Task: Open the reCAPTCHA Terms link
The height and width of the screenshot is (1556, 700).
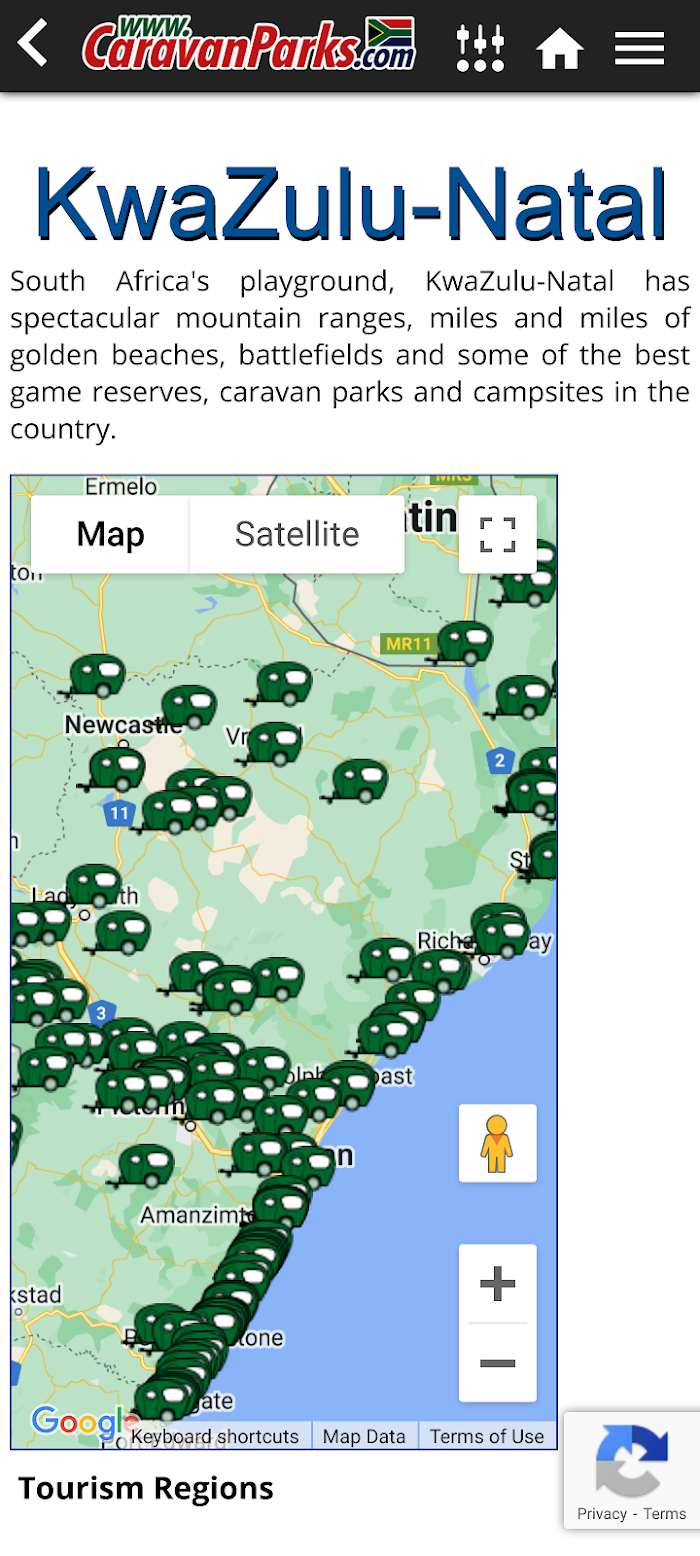Action: (665, 1513)
